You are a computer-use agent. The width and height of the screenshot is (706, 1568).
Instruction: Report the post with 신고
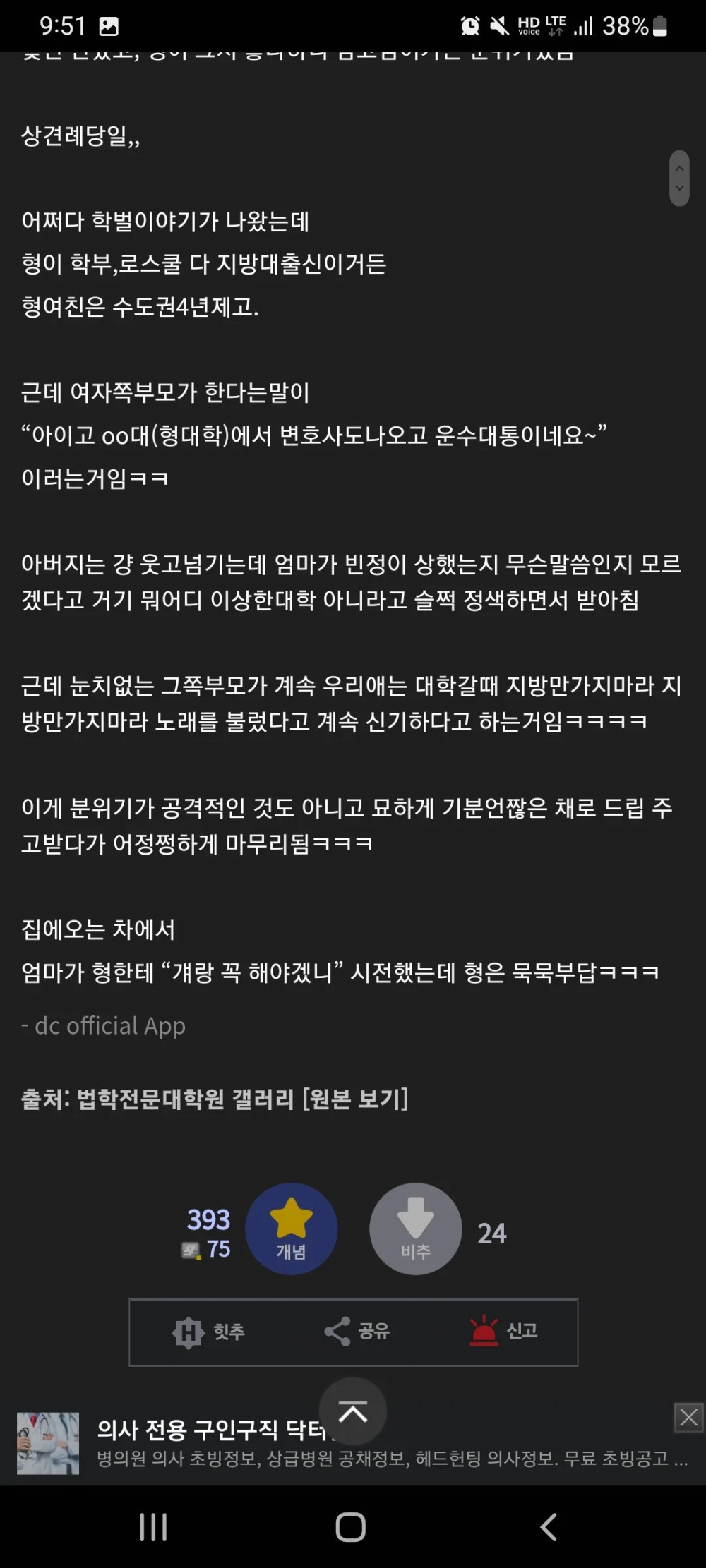[x=504, y=1332]
